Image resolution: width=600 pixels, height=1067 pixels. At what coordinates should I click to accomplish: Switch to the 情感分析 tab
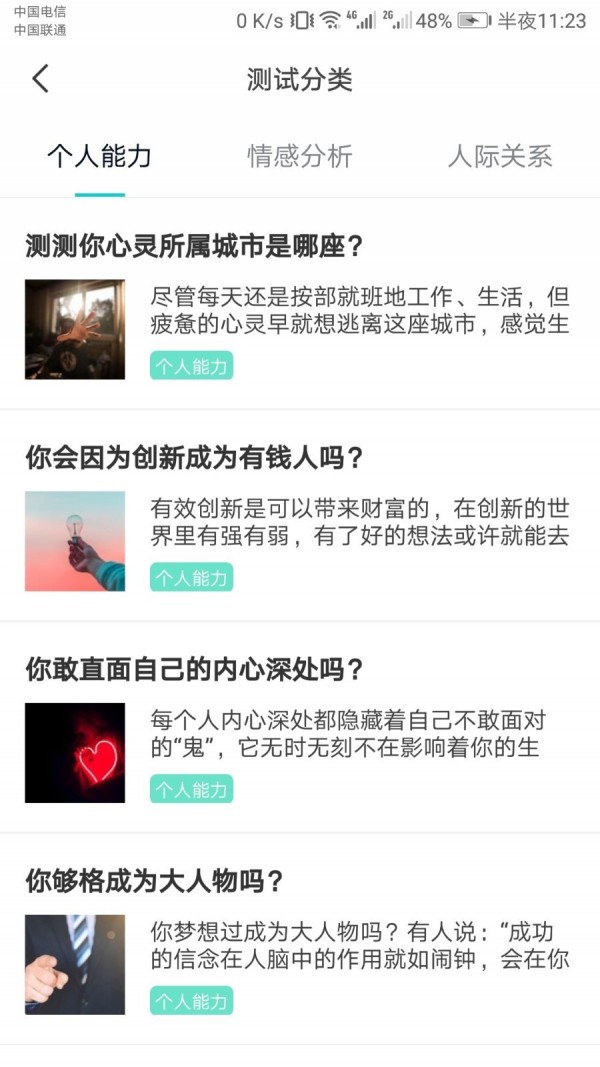(x=300, y=157)
